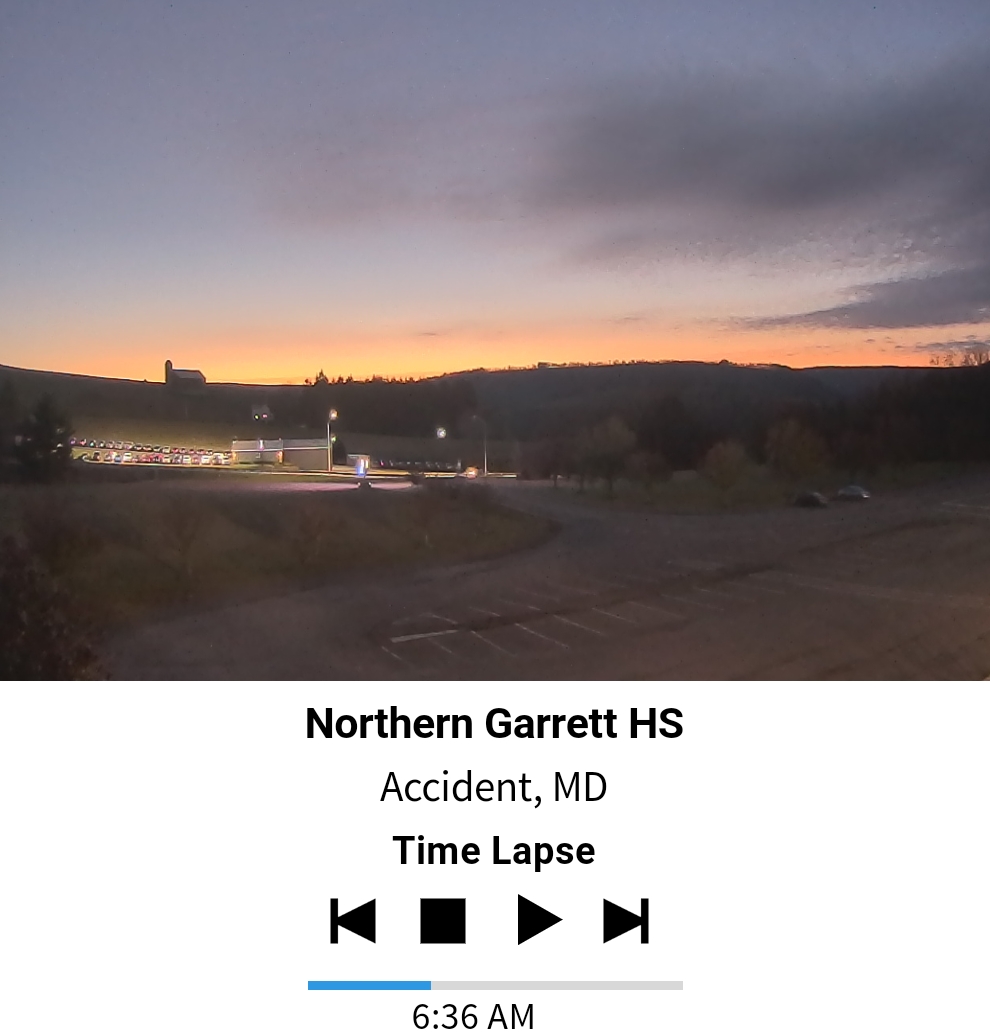The height and width of the screenshot is (1035, 990).
Task: Play the time lapse
Action: [x=539, y=920]
